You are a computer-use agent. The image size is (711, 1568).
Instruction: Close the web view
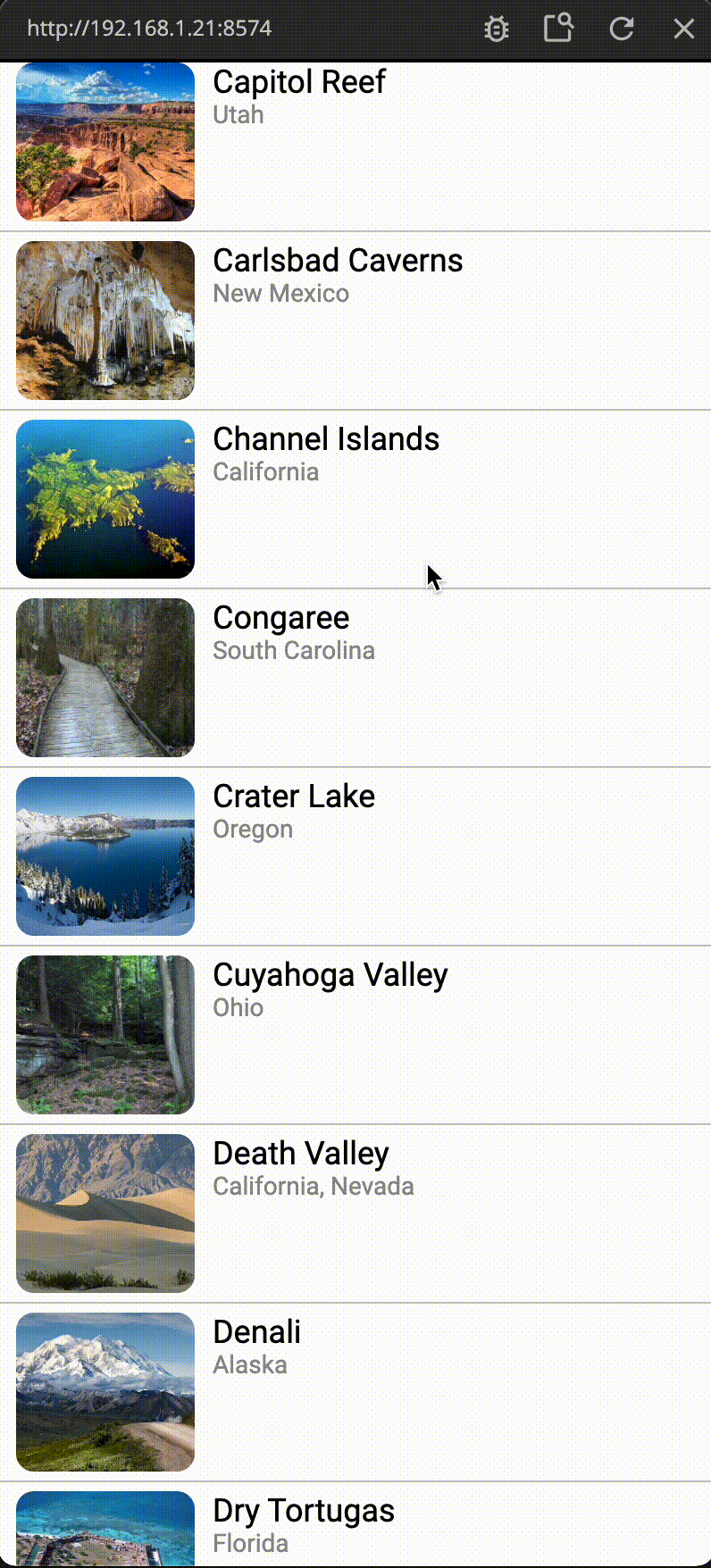(x=684, y=29)
